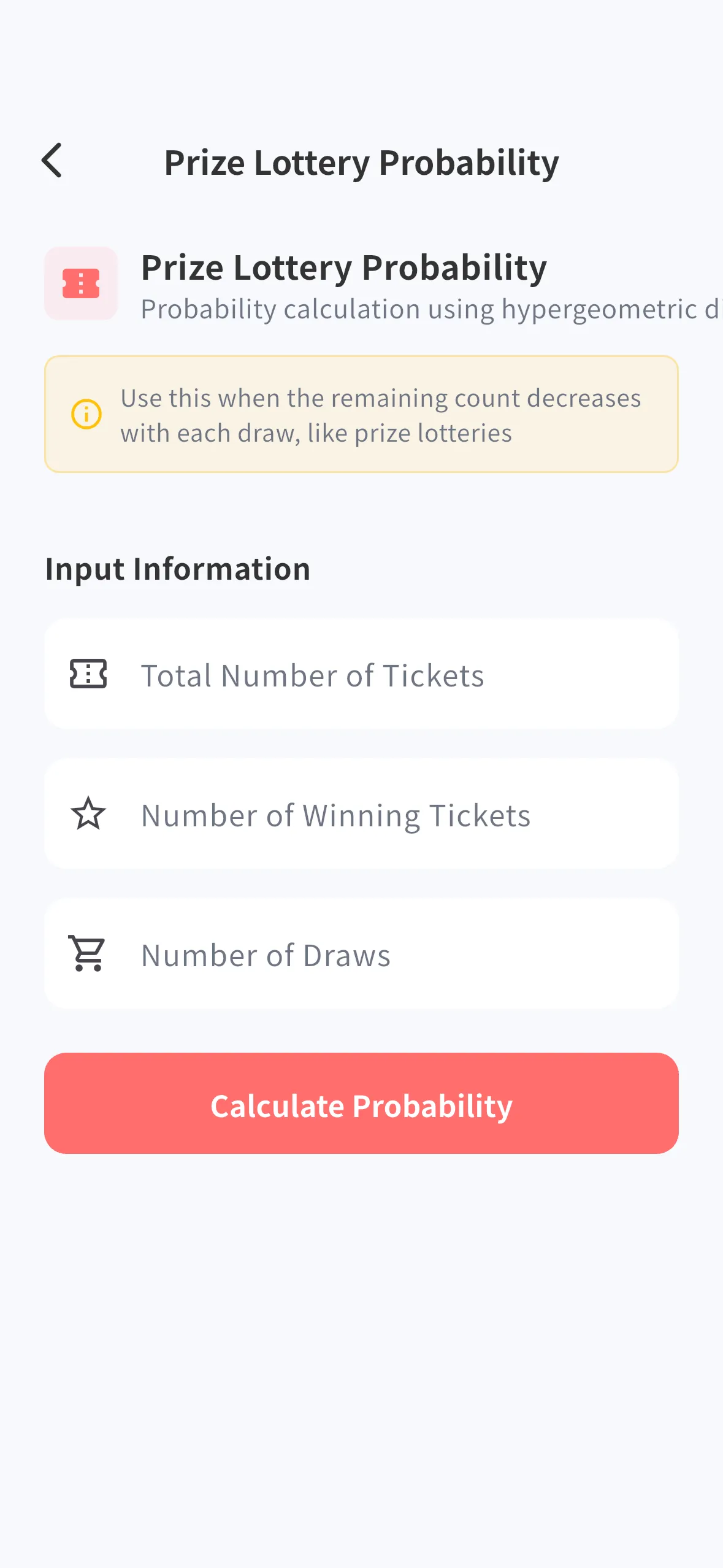Click the shopping cart icon beside Number of Draws
Image resolution: width=723 pixels, height=1568 pixels.
(x=88, y=953)
